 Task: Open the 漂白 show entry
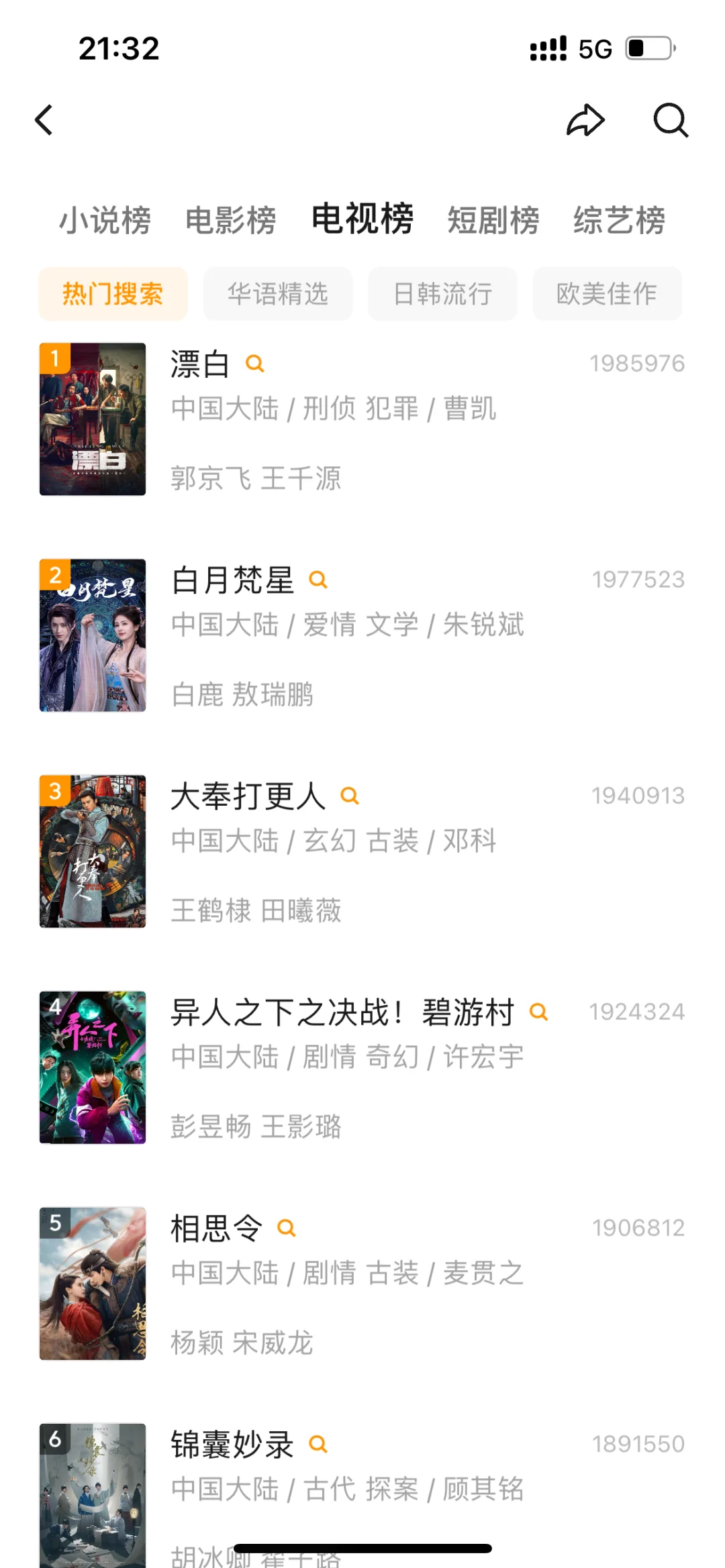(x=200, y=364)
